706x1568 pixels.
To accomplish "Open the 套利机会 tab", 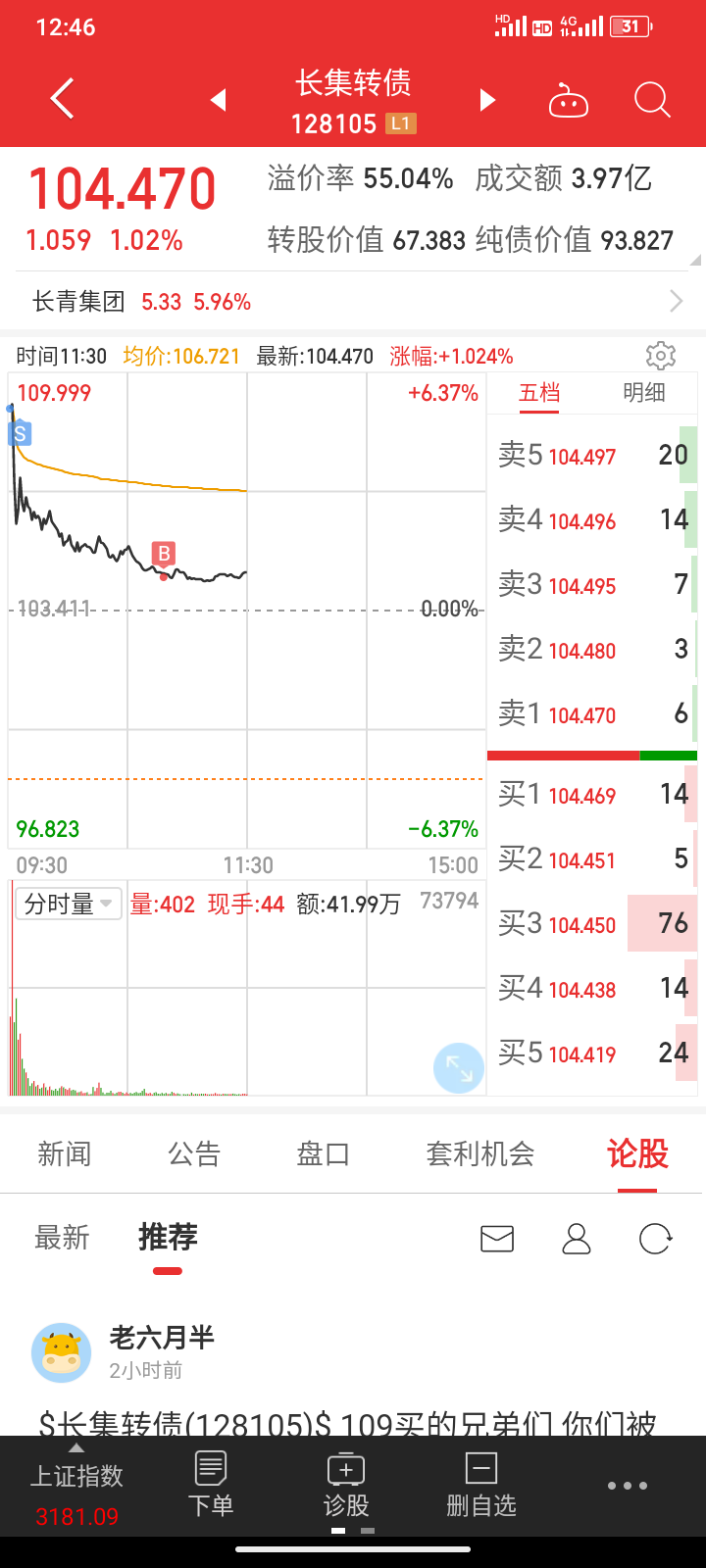I will (x=480, y=1154).
